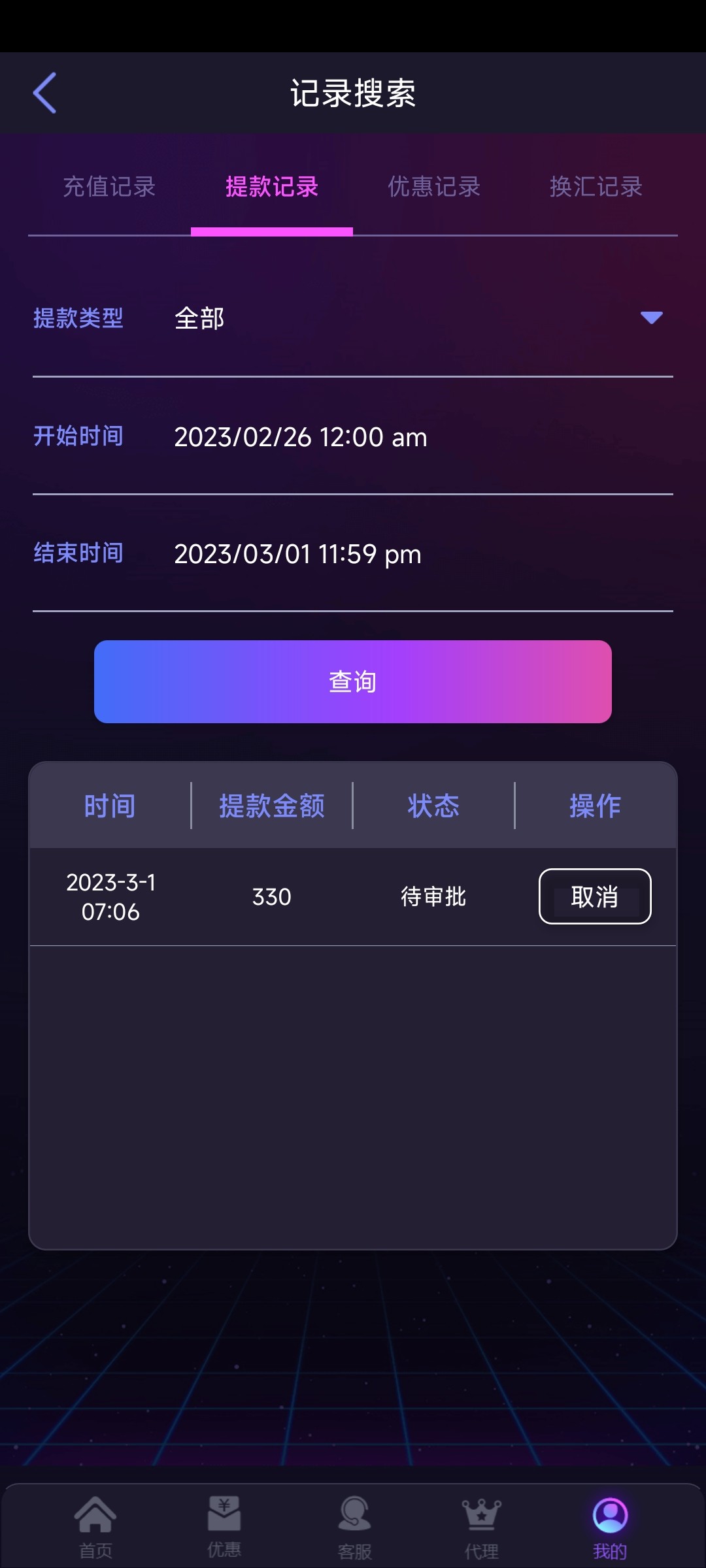Change the 开始时间 date field
706x1568 pixels.
pos(418,437)
